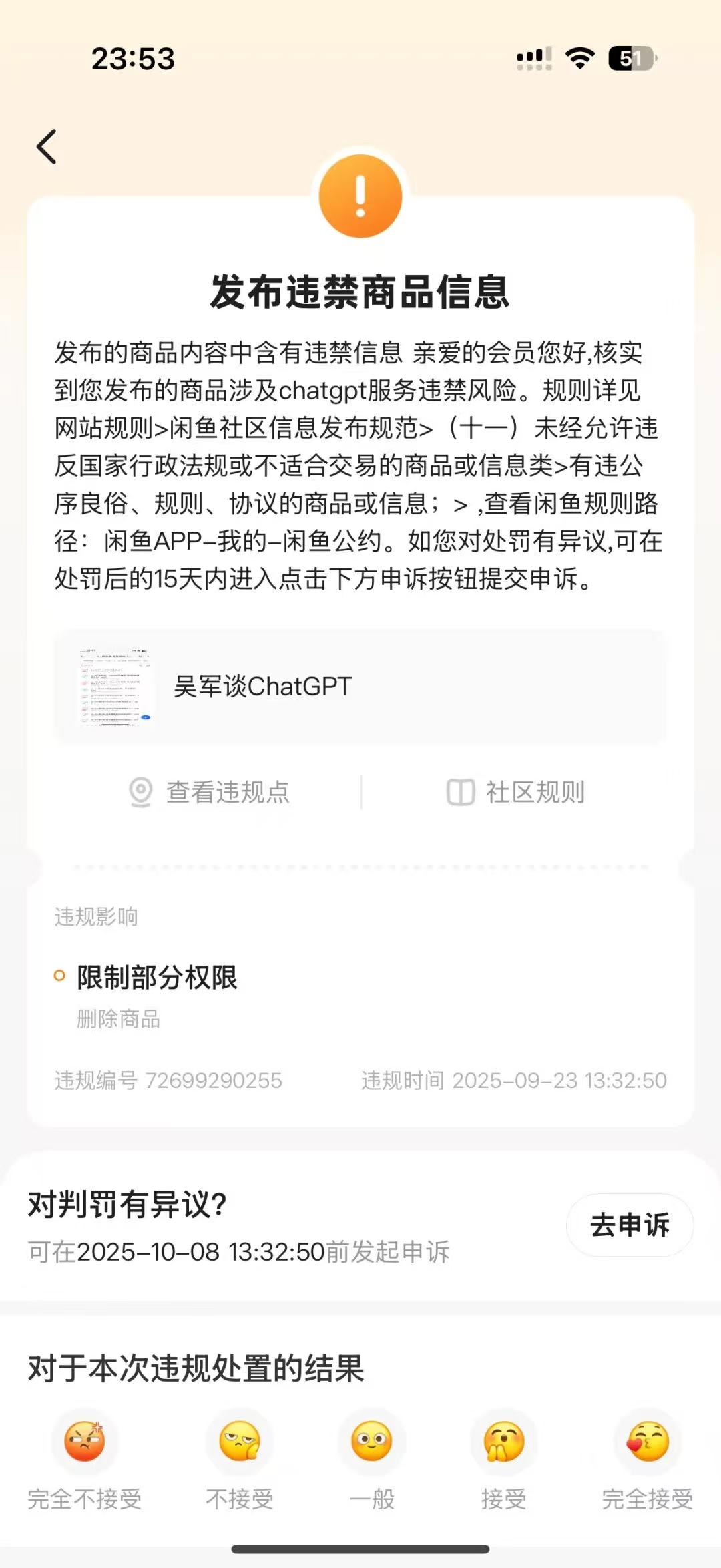
Task: Open the 吴军谈ChatGPT product thumbnail
Action: [113, 687]
